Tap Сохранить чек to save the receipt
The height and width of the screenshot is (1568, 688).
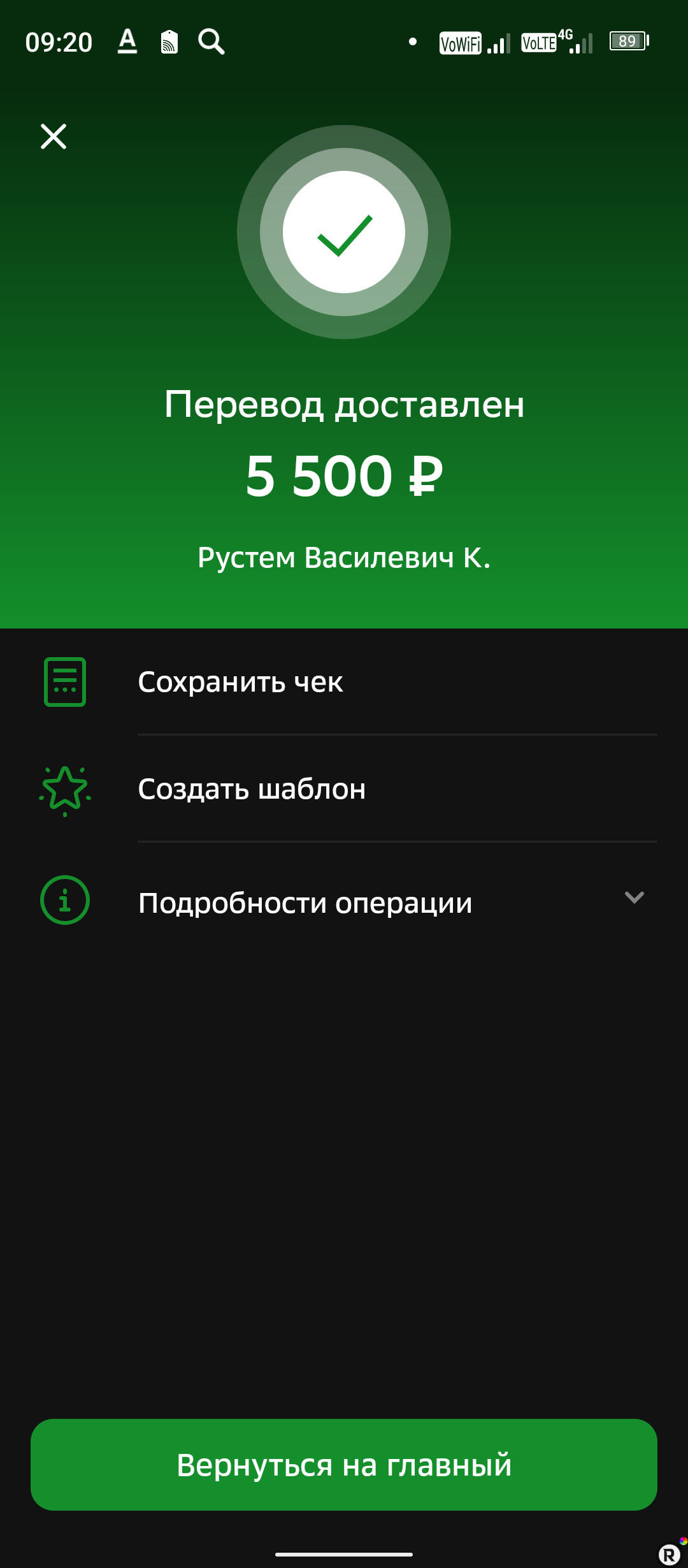241,681
